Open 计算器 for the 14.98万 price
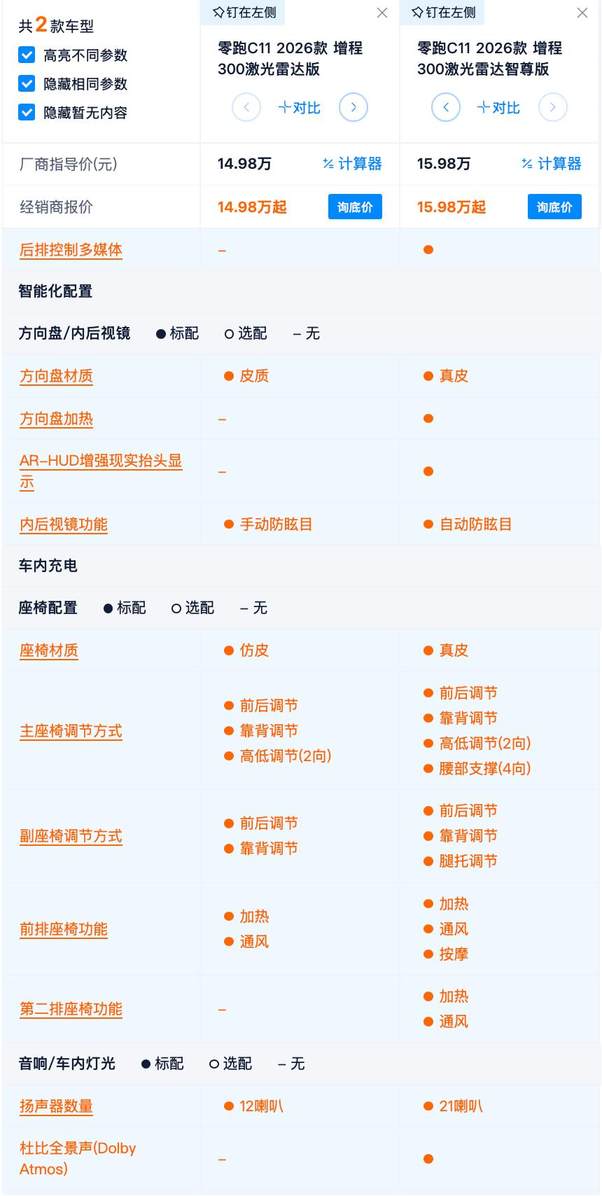 [352, 164]
